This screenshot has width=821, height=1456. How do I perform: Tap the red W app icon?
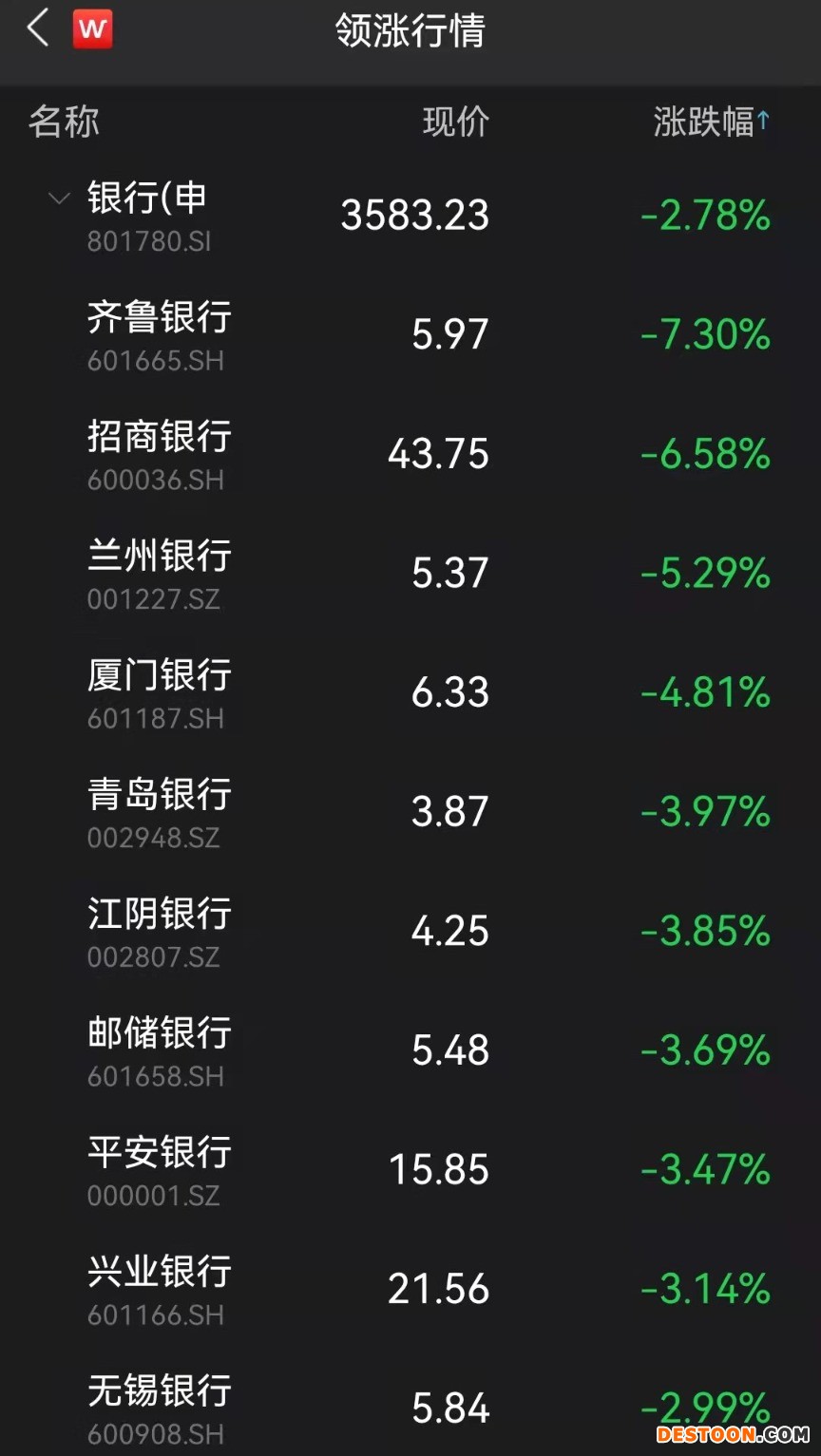pyautogui.click(x=93, y=29)
